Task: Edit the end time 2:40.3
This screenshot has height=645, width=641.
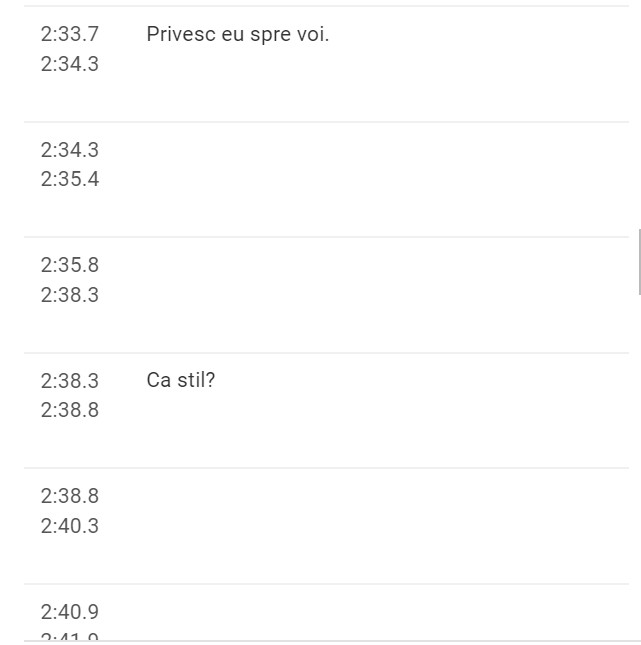Action: 70,526
